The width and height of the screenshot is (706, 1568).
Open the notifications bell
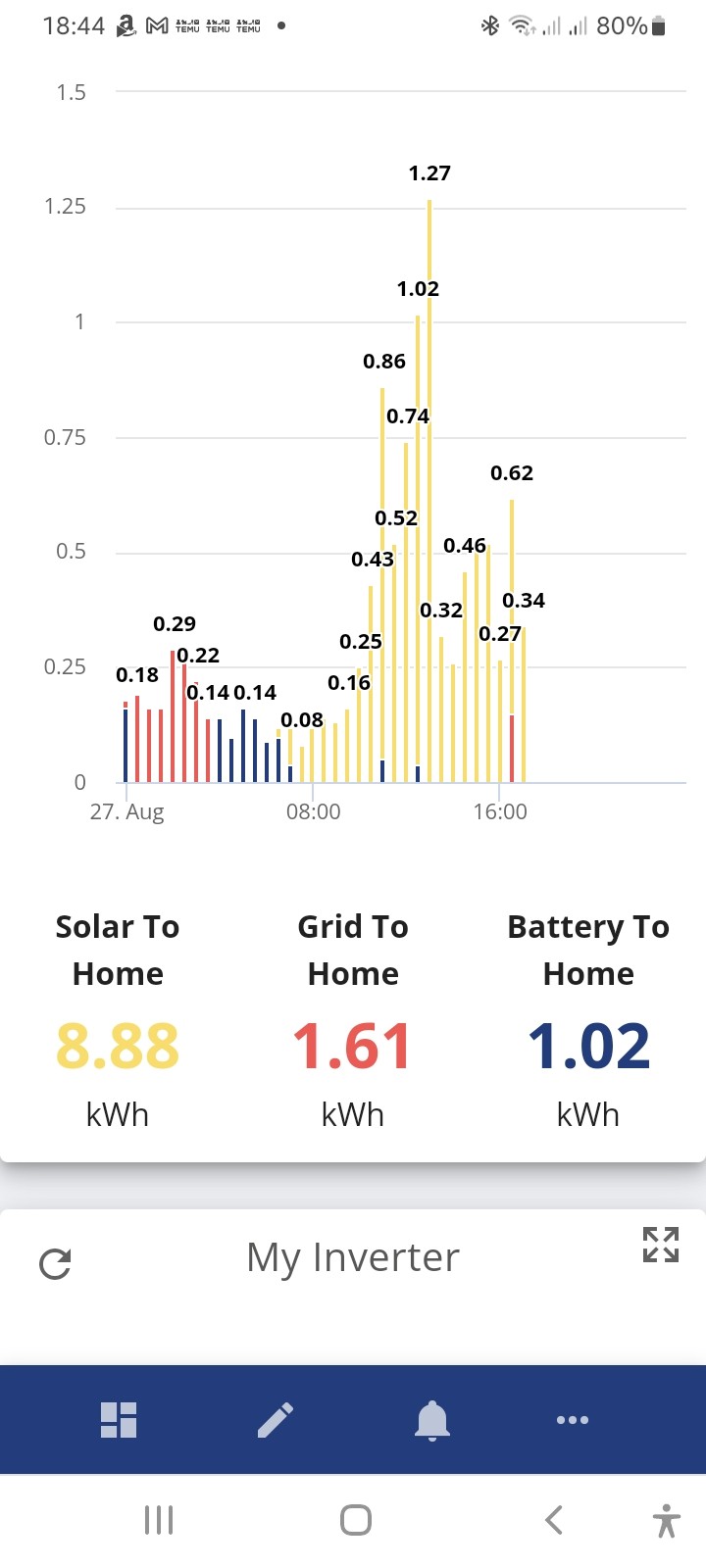pos(432,1420)
